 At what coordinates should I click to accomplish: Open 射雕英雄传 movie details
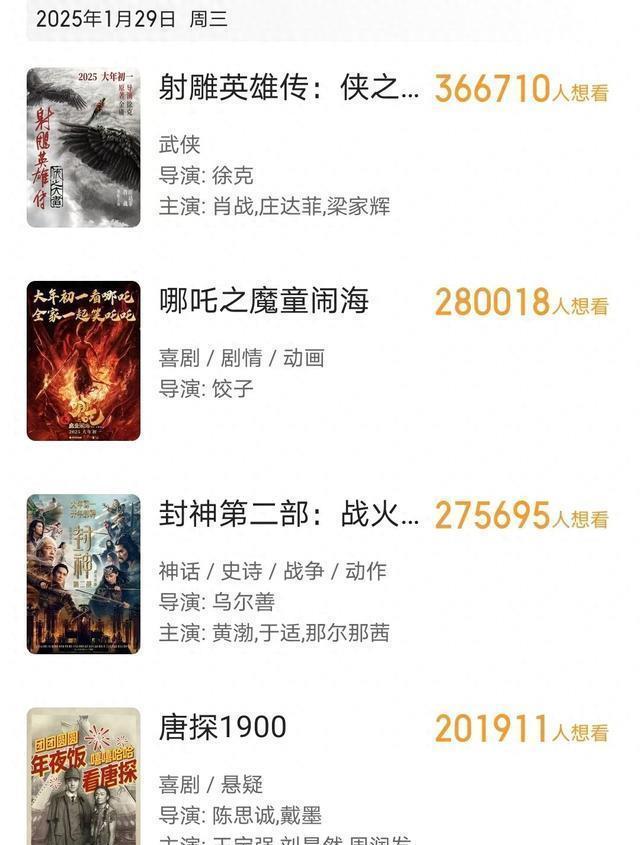[289, 88]
